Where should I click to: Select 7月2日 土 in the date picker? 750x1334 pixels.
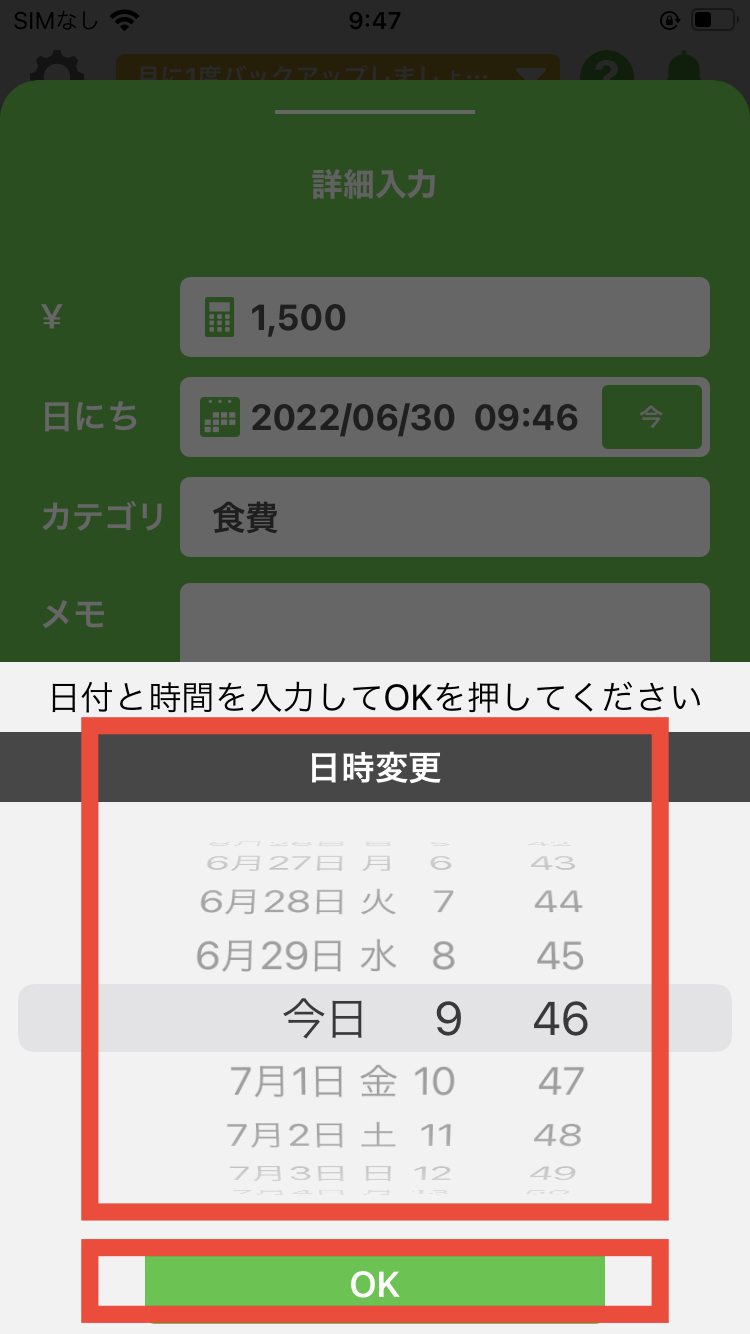pos(311,1135)
